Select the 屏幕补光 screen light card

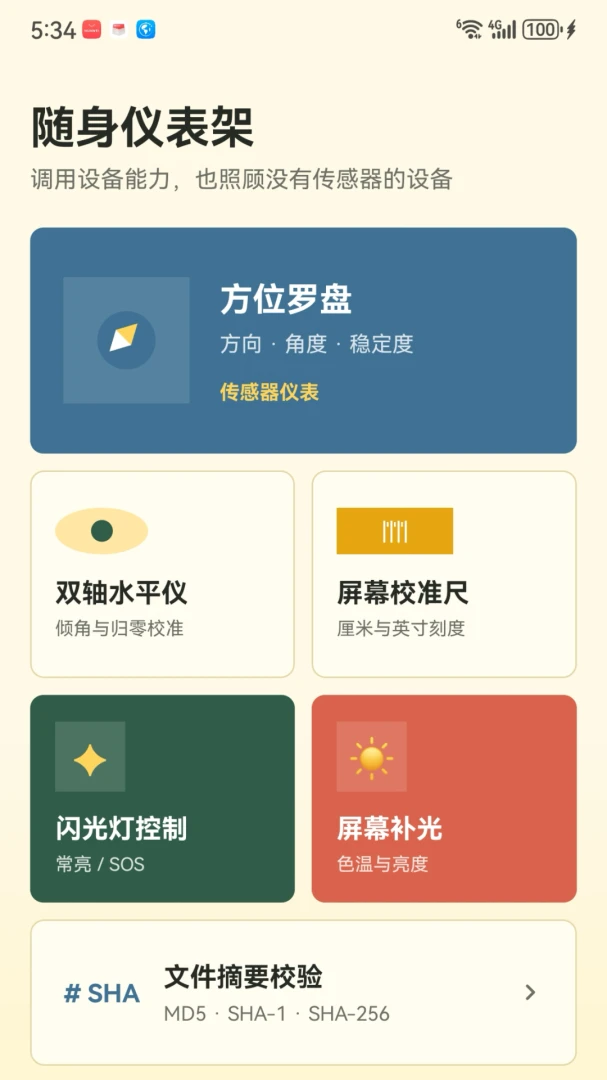coord(444,798)
